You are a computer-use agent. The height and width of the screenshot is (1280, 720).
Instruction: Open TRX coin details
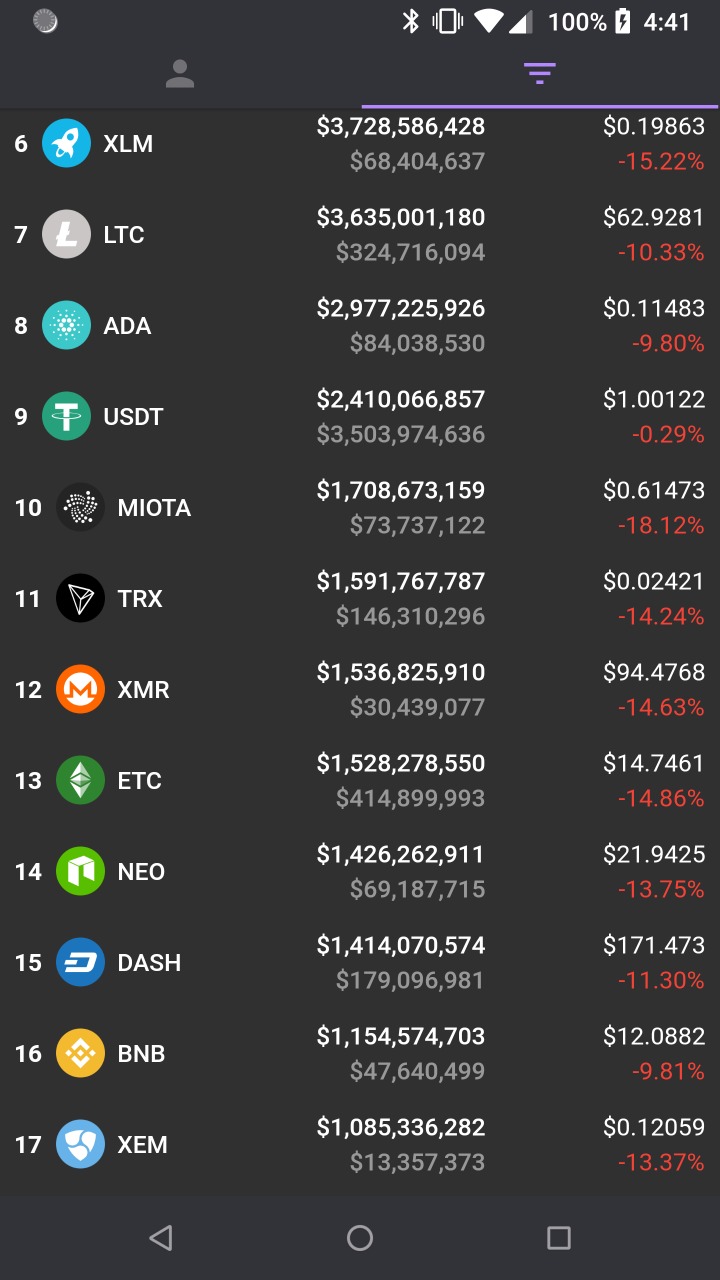coord(360,599)
